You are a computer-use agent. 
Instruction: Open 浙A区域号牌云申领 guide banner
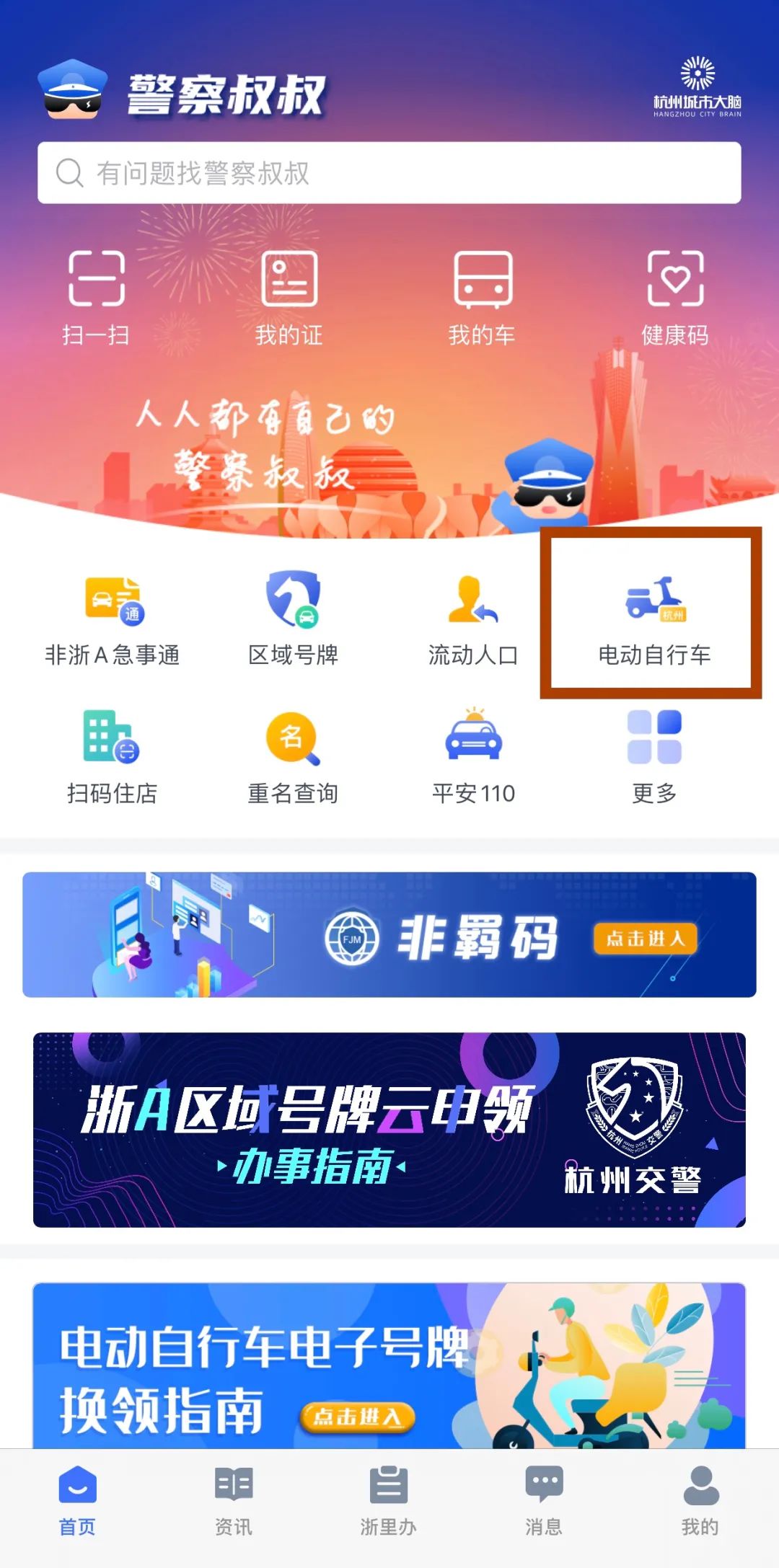(x=389, y=1130)
